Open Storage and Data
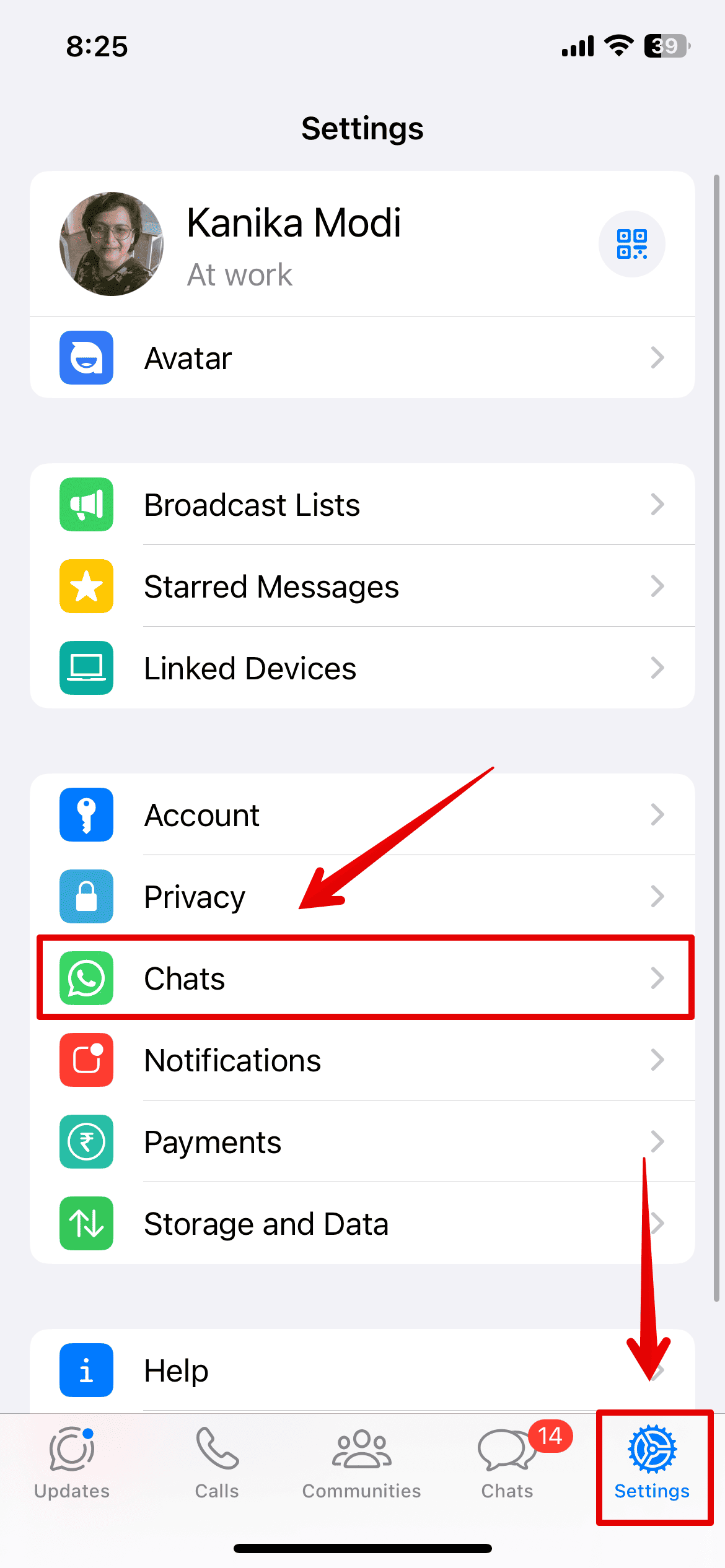The width and height of the screenshot is (725, 1568). [362, 1224]
